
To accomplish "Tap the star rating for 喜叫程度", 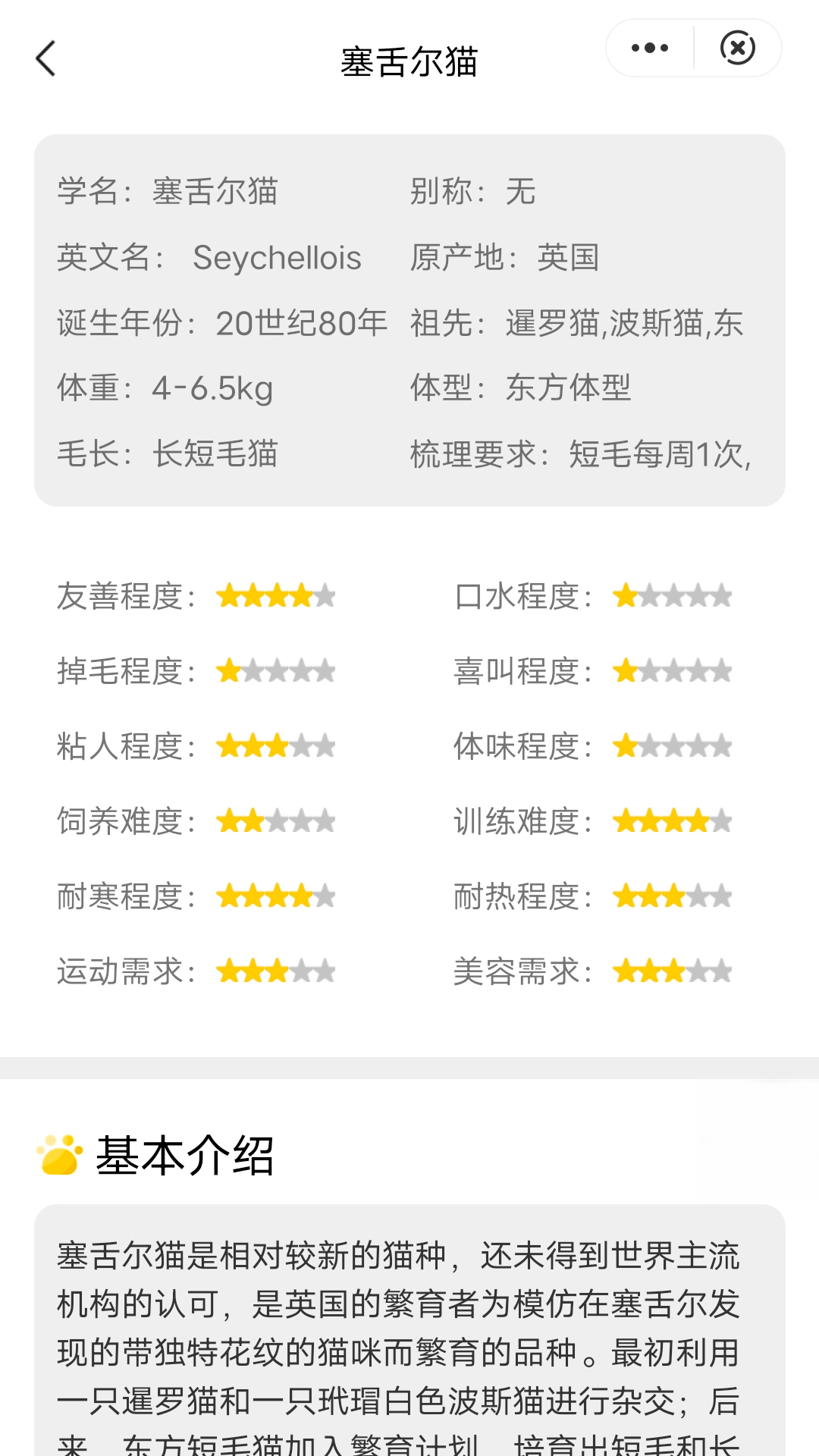I will pyautogui.click(x=673, y=671).
